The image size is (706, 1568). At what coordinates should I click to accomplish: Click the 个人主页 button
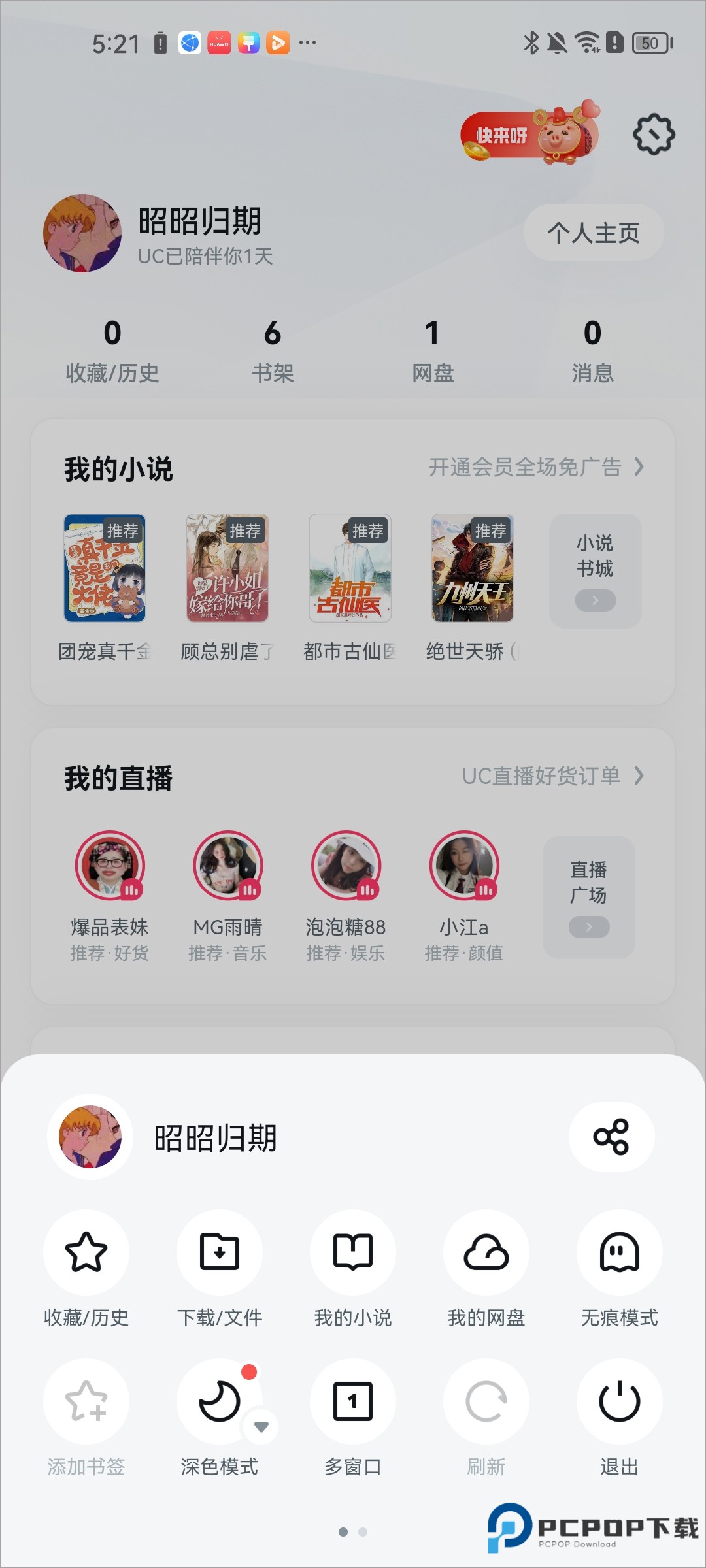click(x=594, y=232)
